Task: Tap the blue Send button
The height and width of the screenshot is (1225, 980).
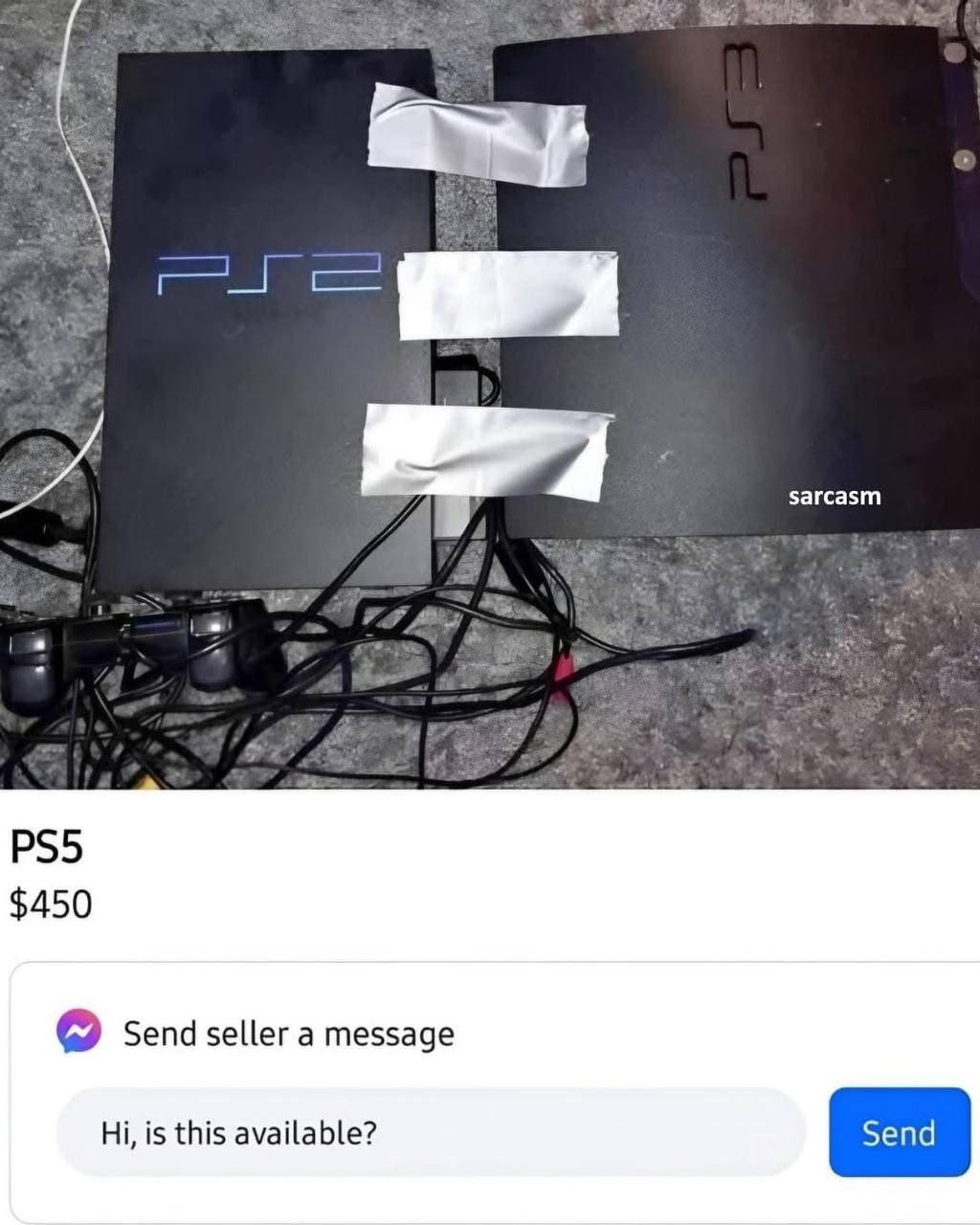Action: click(x=899, y=1132)
